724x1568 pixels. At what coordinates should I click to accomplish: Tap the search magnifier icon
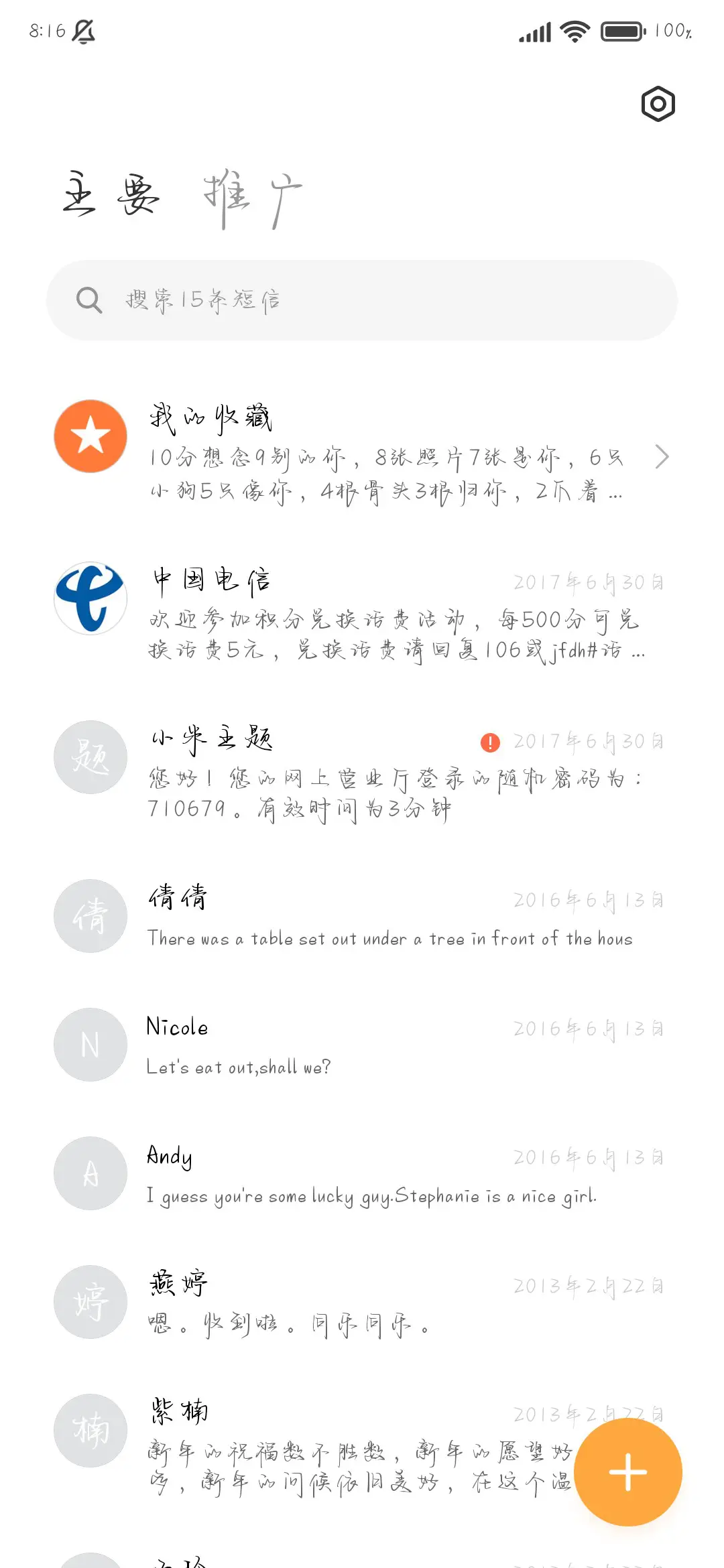coord(90,300)
